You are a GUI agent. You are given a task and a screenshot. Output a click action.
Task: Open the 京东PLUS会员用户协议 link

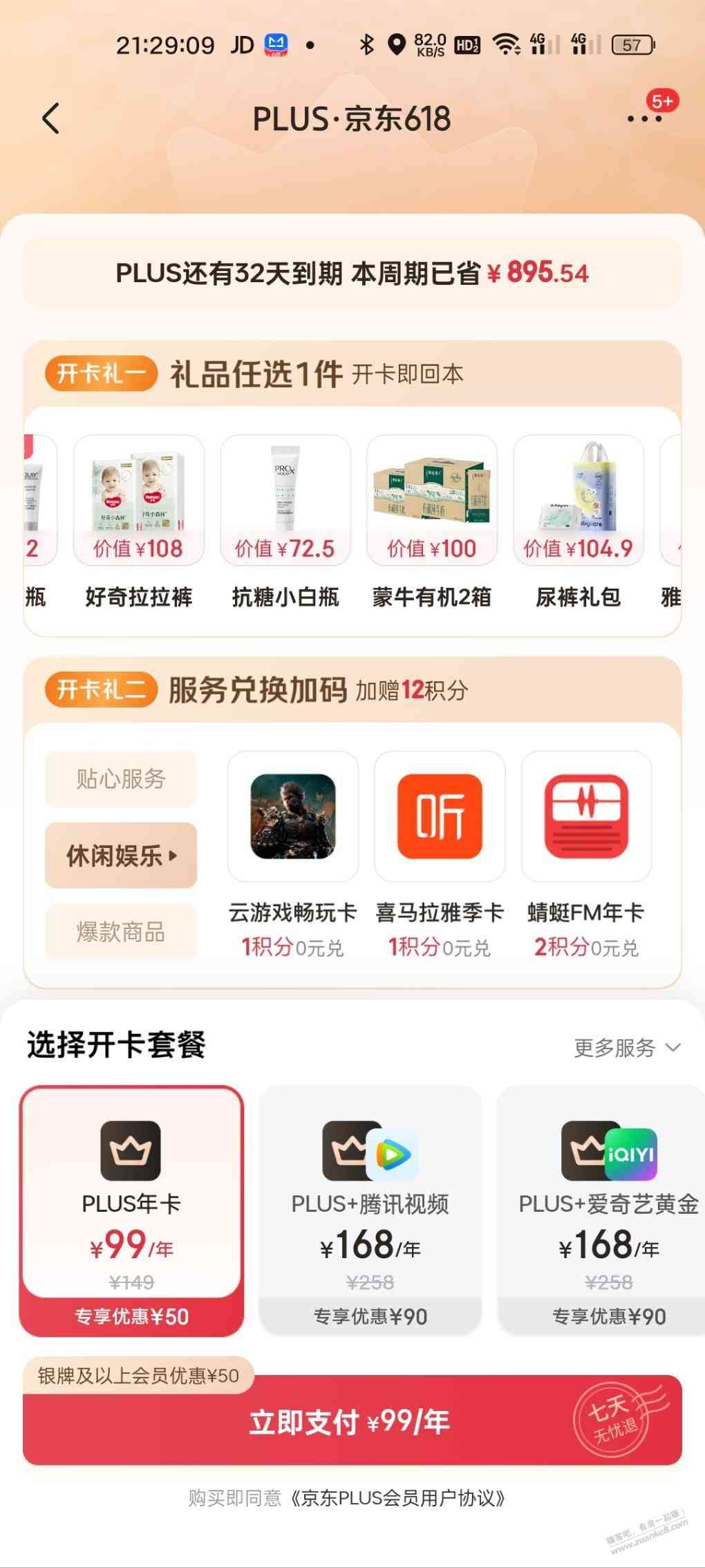tap(397, 1498)
